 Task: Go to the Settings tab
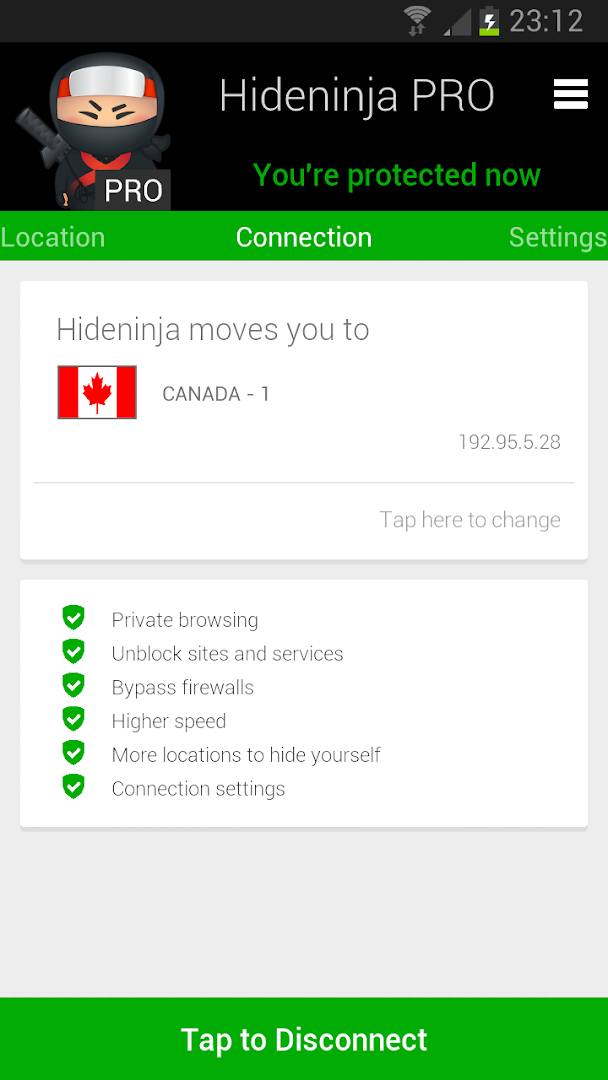pyautogui.click(x=557, y=237)
